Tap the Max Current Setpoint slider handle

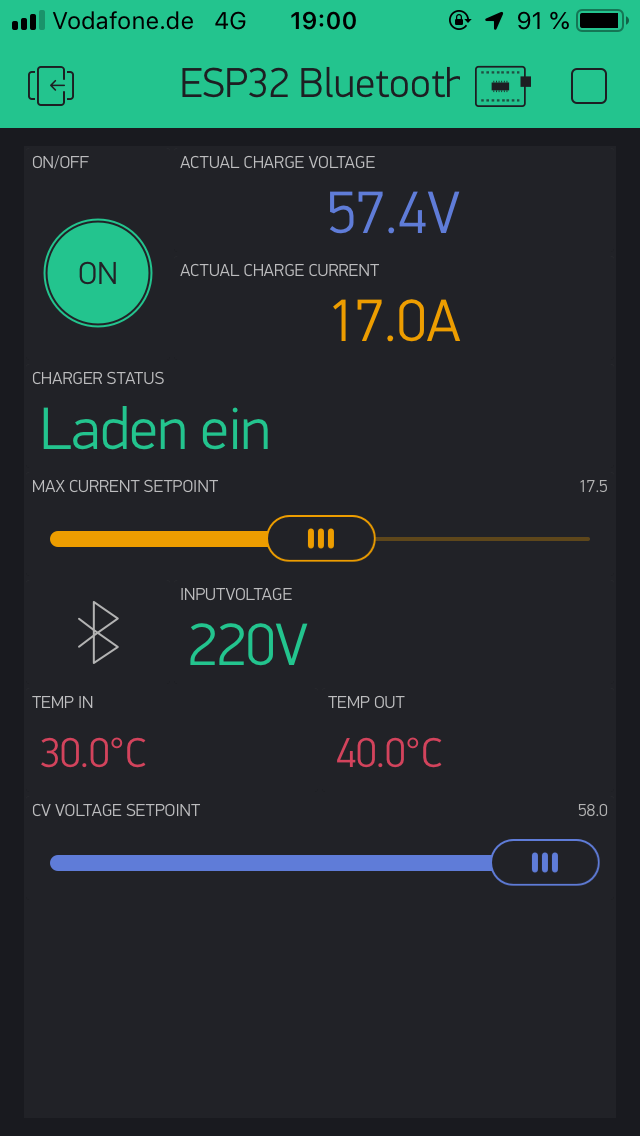coord(321,539)
